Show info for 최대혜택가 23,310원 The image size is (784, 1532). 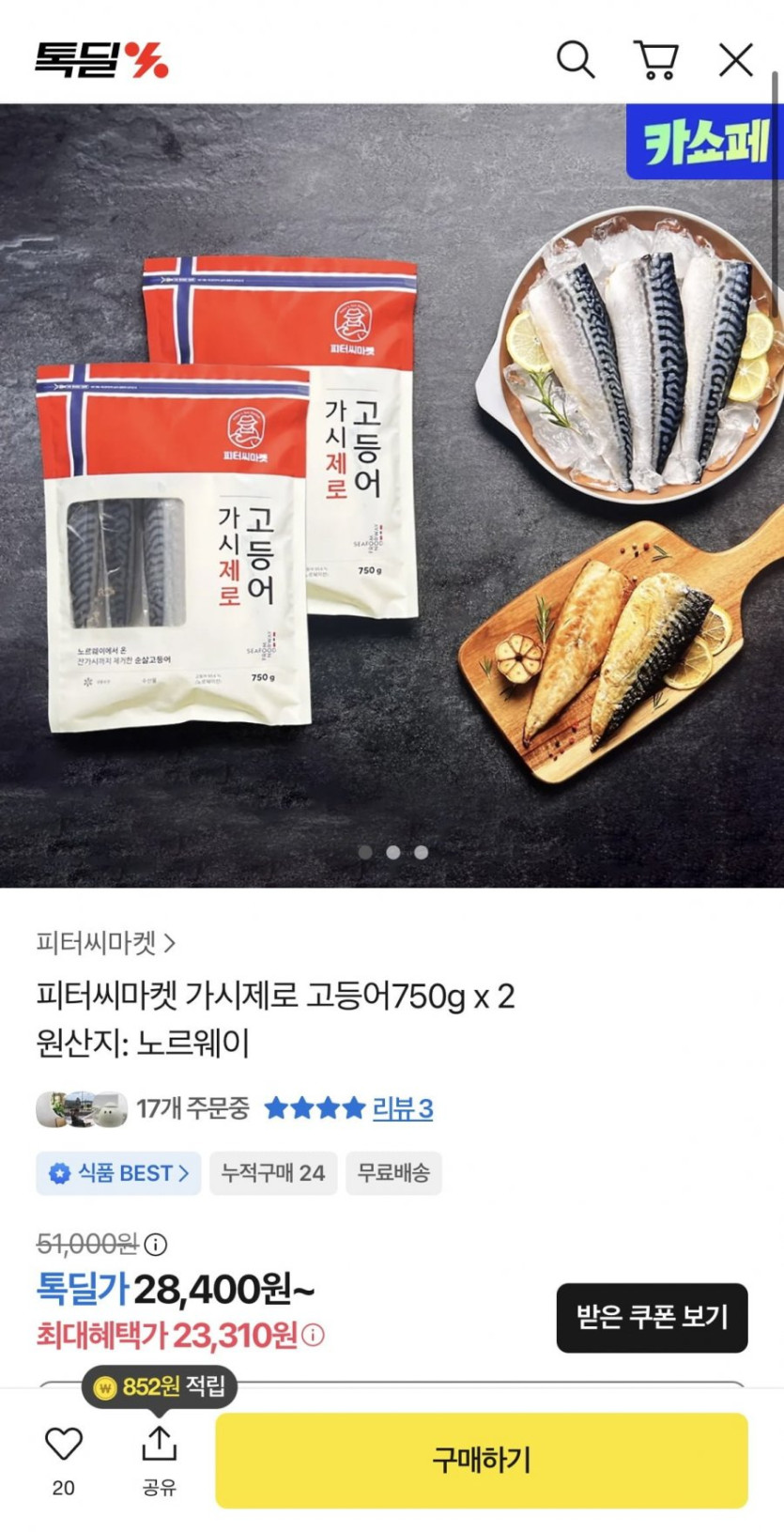tap(315, 1335)
